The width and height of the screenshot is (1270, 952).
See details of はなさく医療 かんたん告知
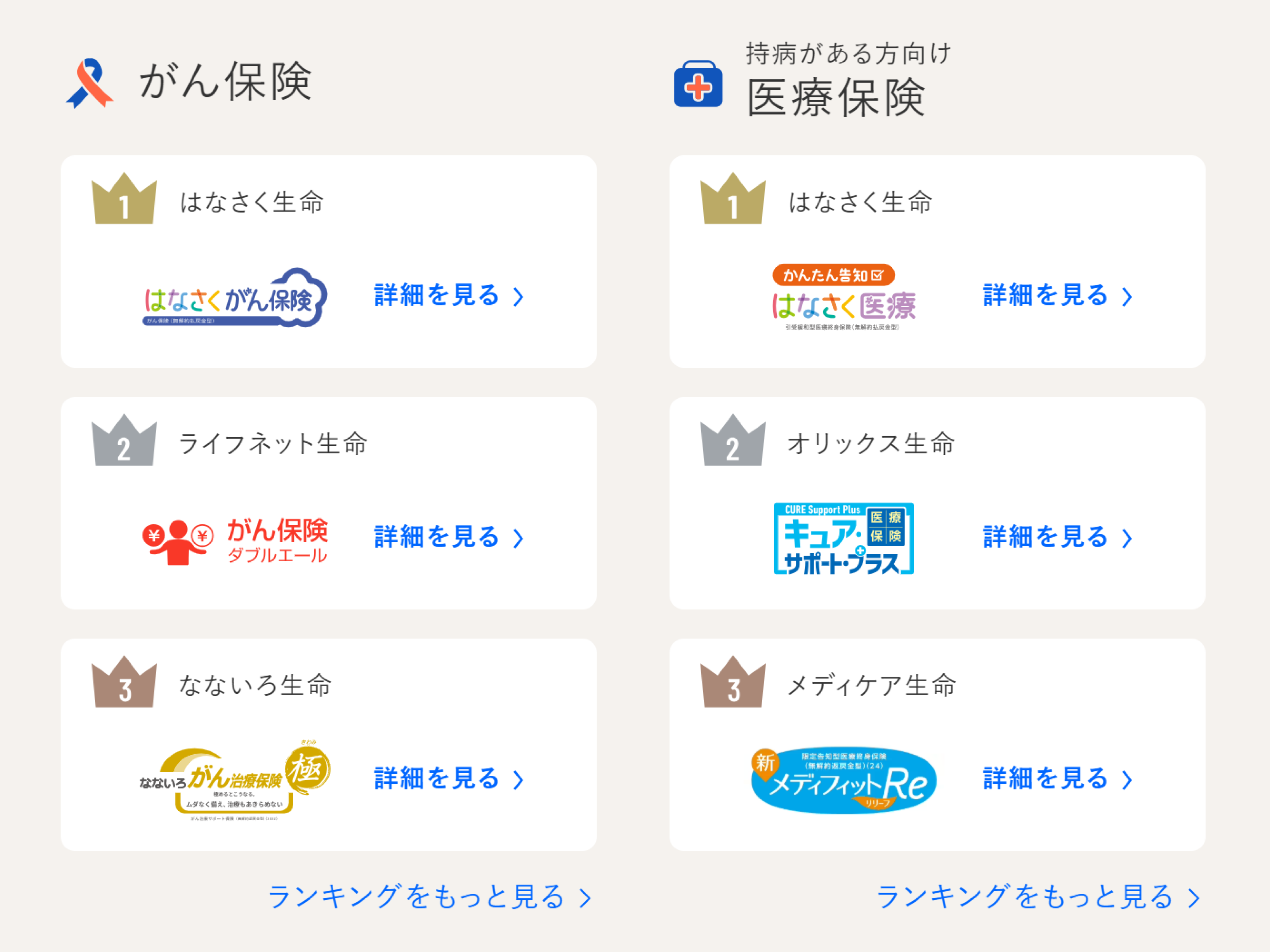[x=1057, y=296]
